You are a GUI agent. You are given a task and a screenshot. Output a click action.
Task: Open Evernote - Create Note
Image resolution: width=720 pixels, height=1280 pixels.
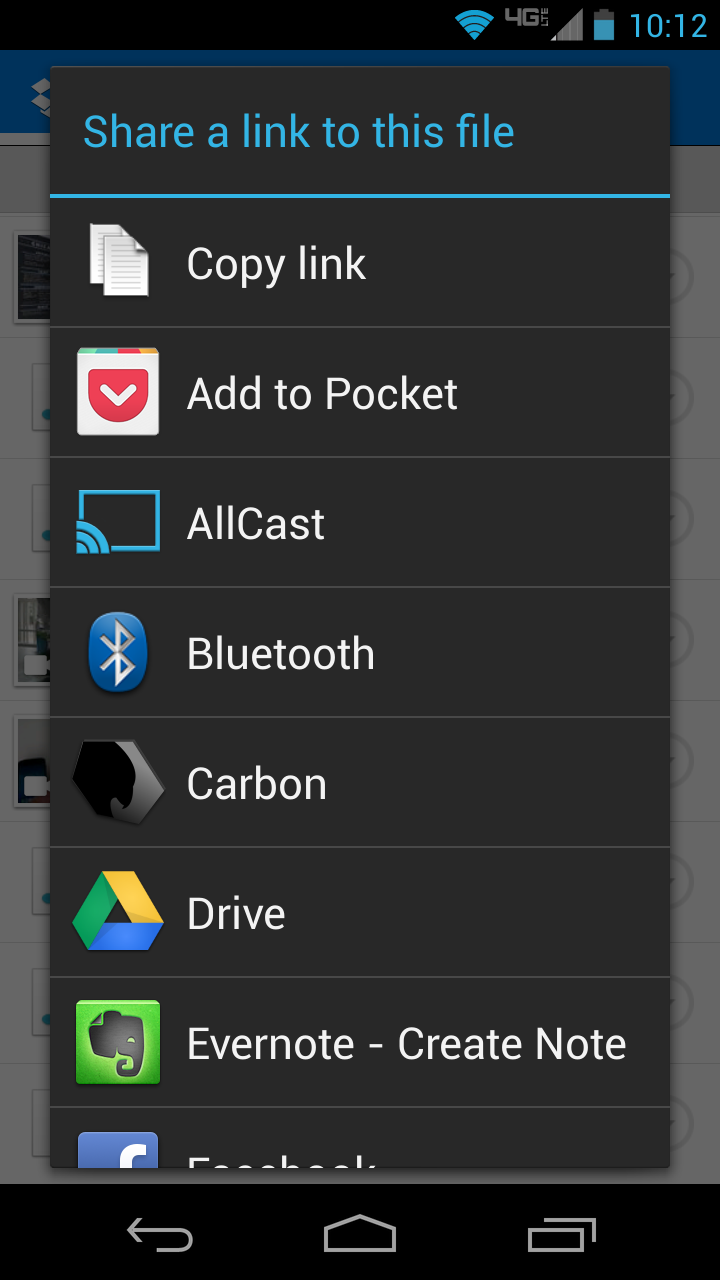pyautogui.click(x=359, y=1043)
